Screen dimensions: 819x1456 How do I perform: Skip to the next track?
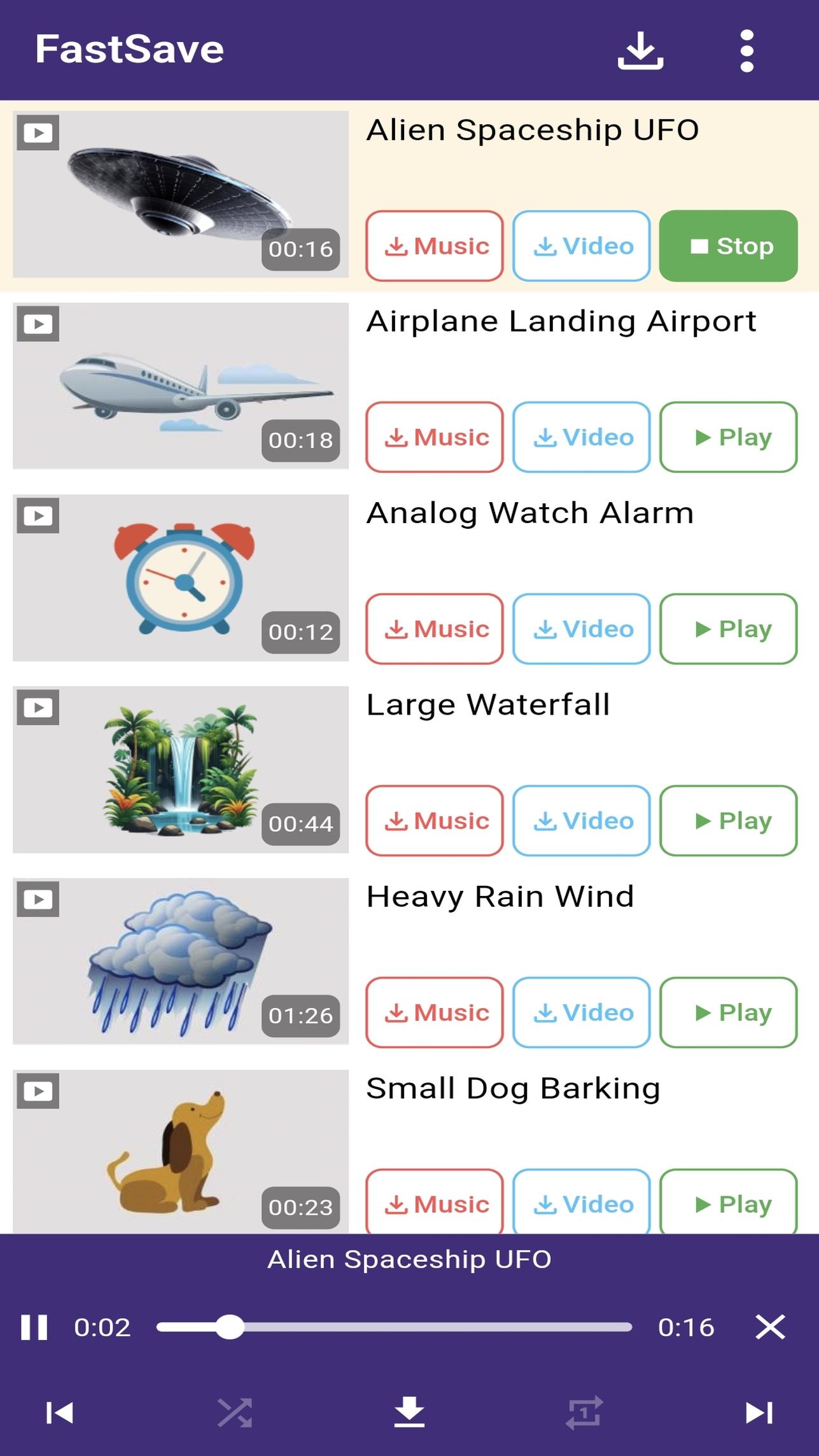(759, 1413)
